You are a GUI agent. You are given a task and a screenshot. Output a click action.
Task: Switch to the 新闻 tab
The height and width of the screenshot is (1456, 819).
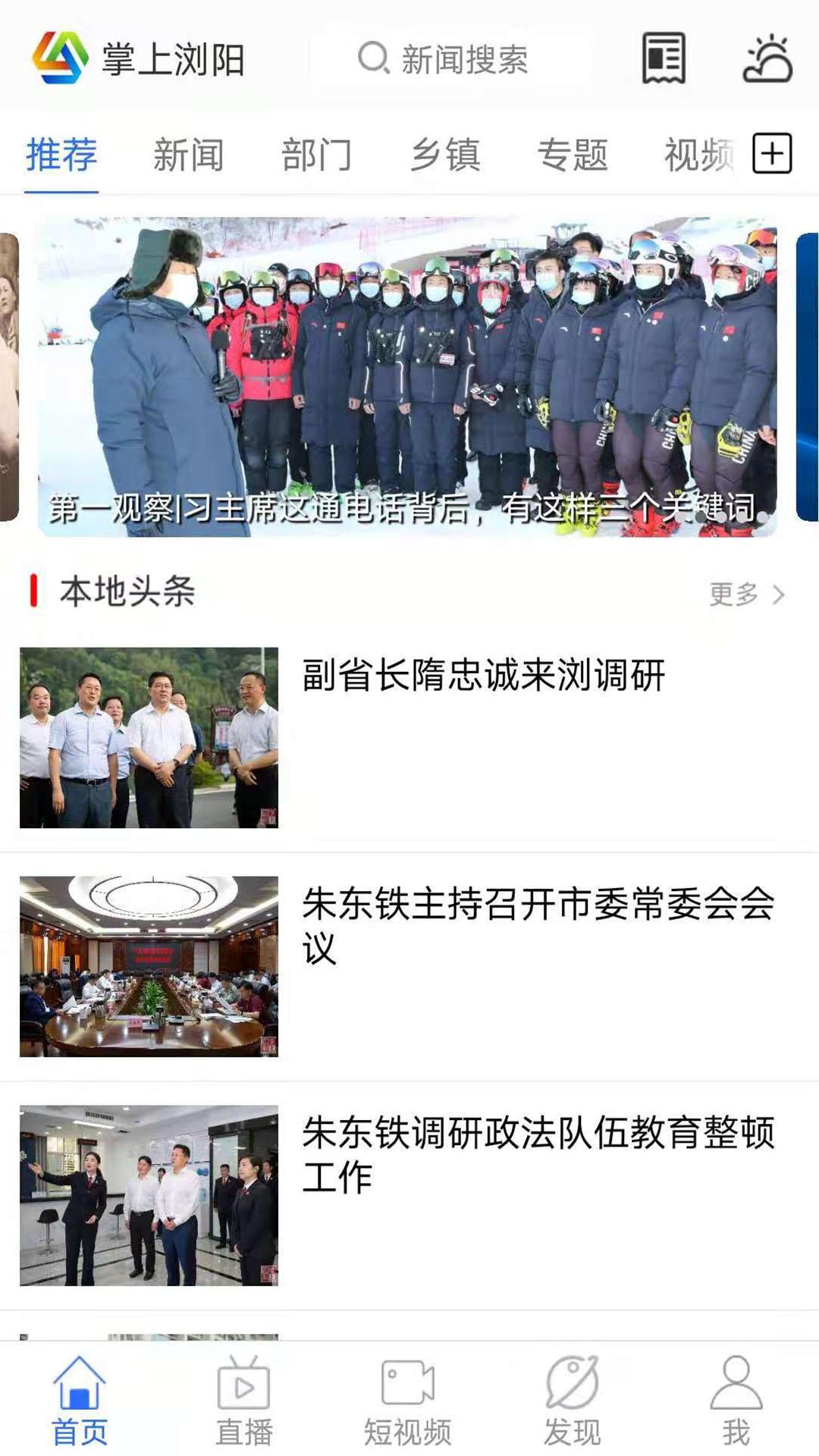coord(187,155)
